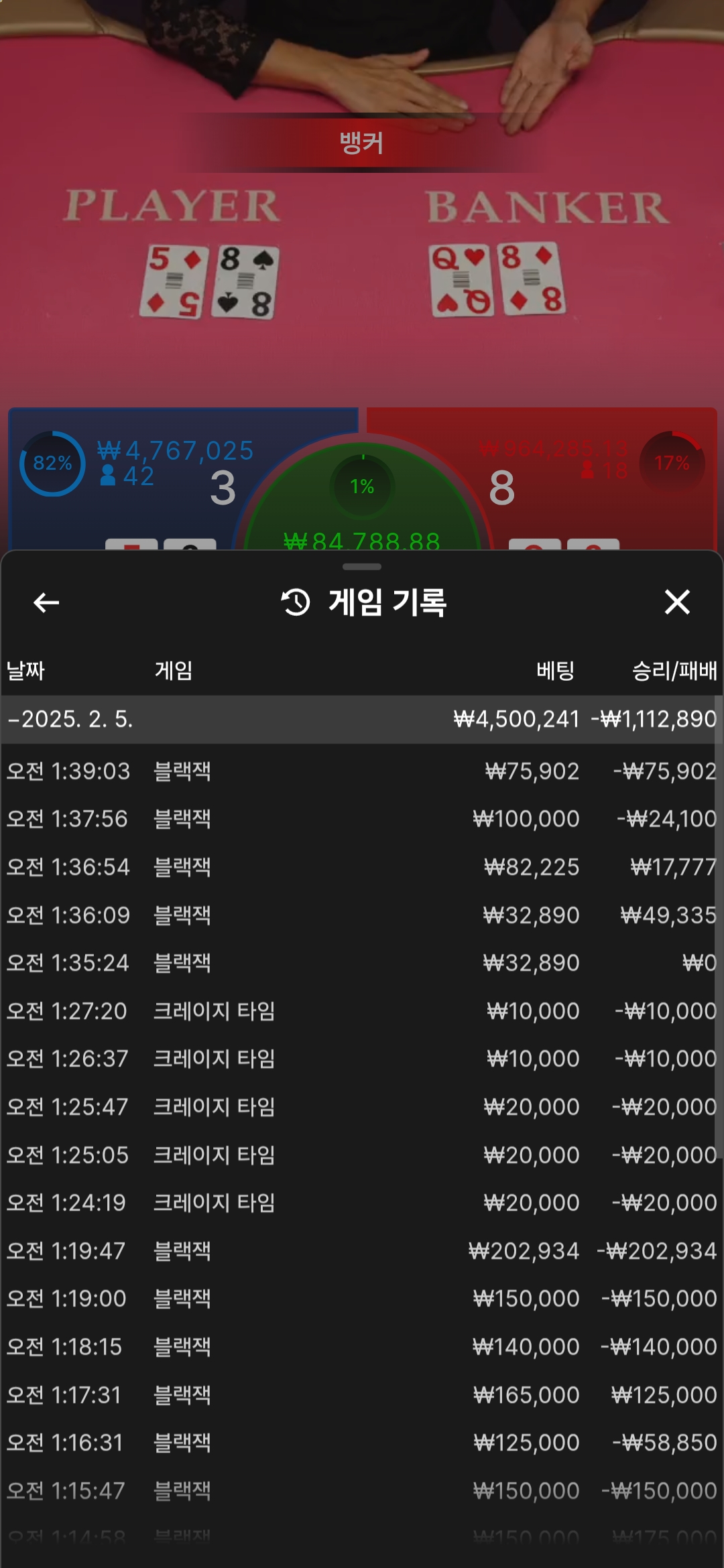This screenshot has width=724, height=1568.
Task: Open the 오전 1:39:03 블랙잭 record
Action: (x=361, y=771)
